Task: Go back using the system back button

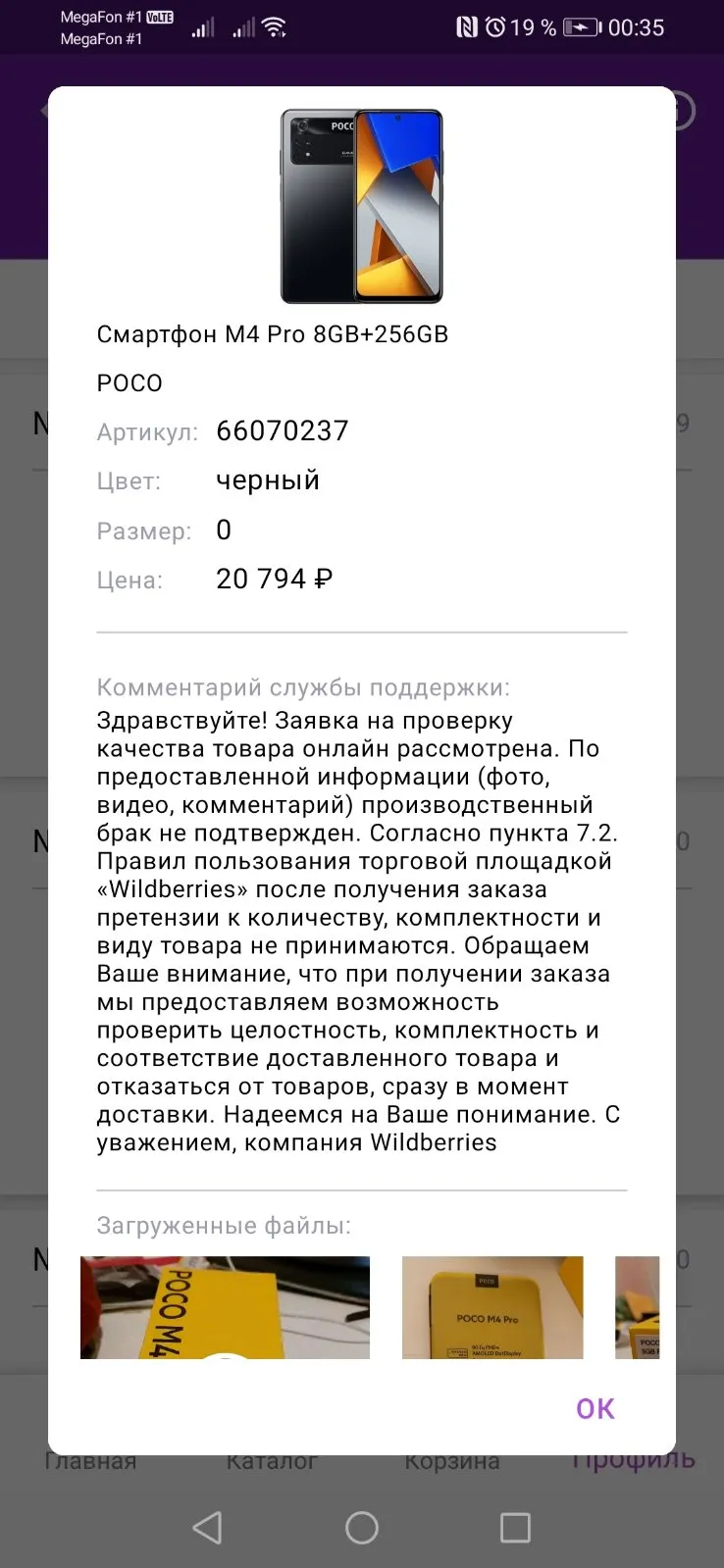Action: (x=207, y=1527)
